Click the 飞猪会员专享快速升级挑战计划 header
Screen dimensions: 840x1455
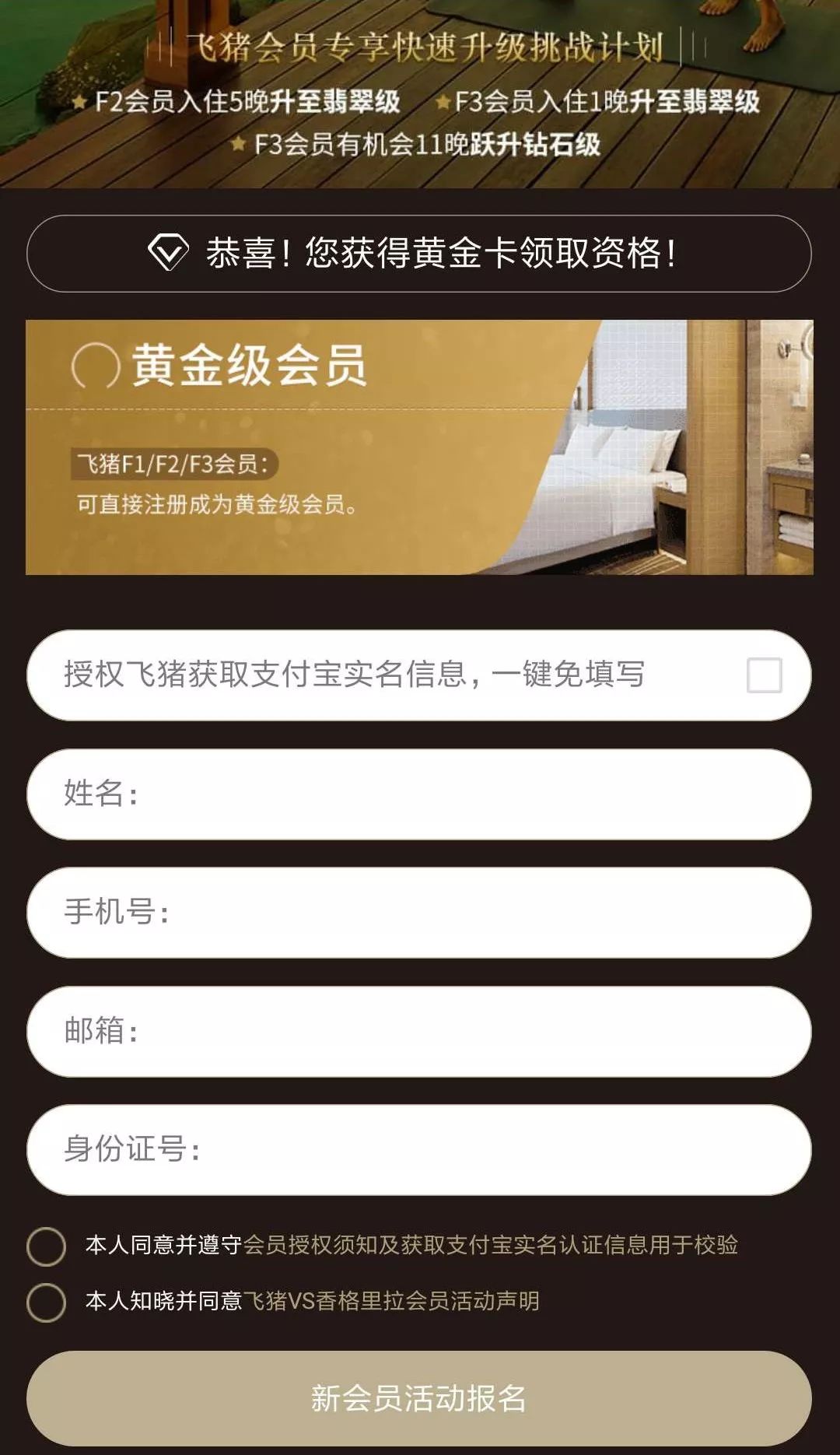(420, 44)
